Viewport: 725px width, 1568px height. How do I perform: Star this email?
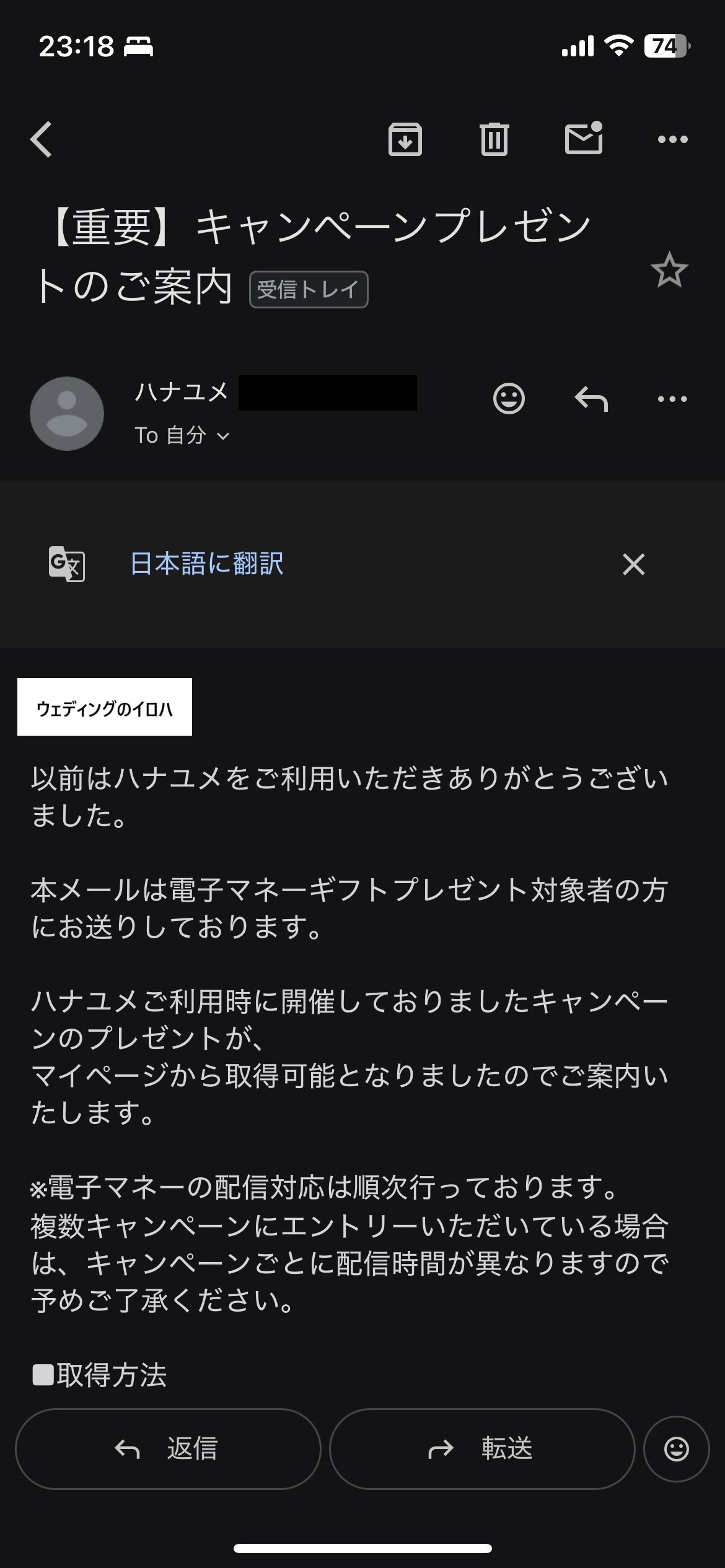pyautogui.click(x=669, y=271)
